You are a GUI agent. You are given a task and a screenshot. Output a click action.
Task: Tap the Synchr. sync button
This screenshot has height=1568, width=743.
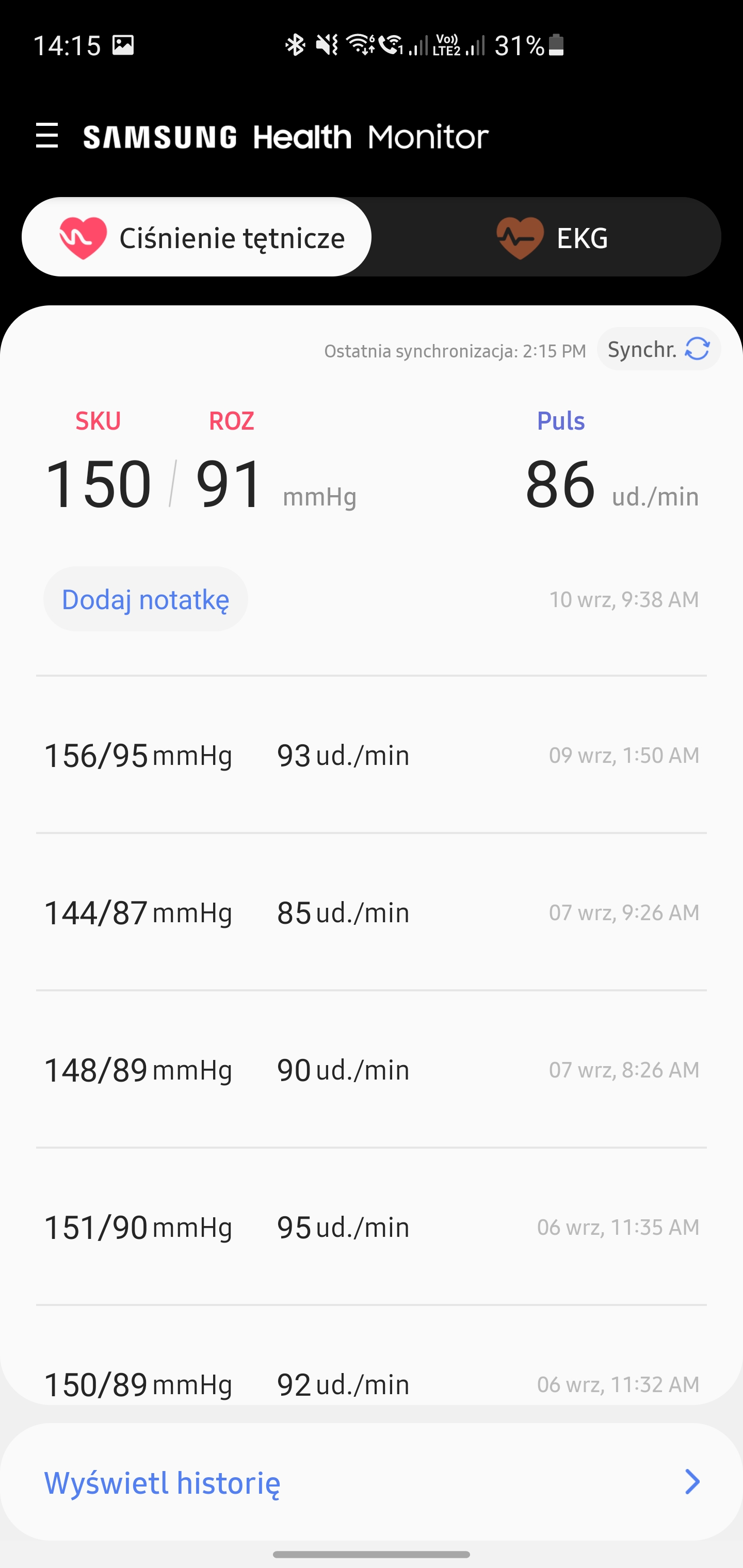coord(658,349)
